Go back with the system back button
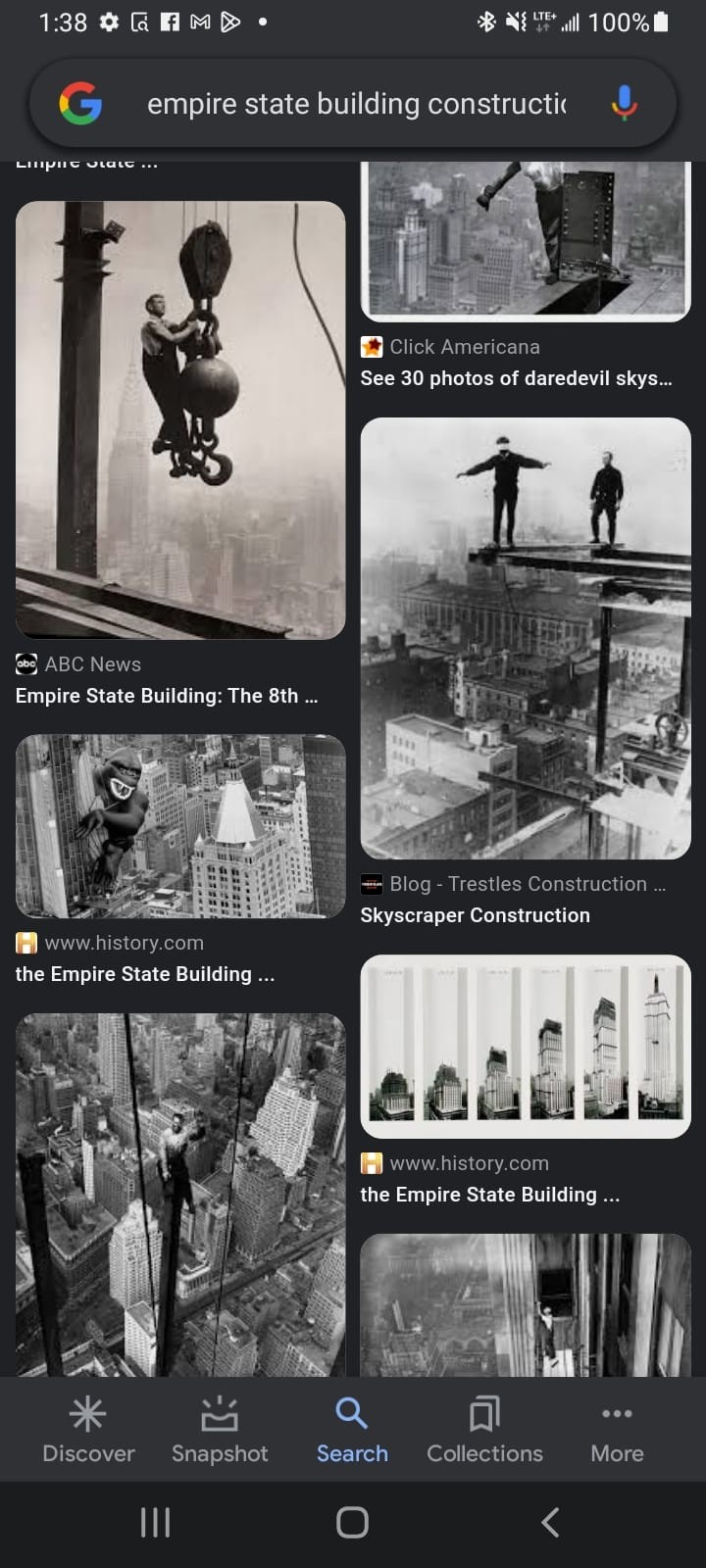 tap(550, 1522)
